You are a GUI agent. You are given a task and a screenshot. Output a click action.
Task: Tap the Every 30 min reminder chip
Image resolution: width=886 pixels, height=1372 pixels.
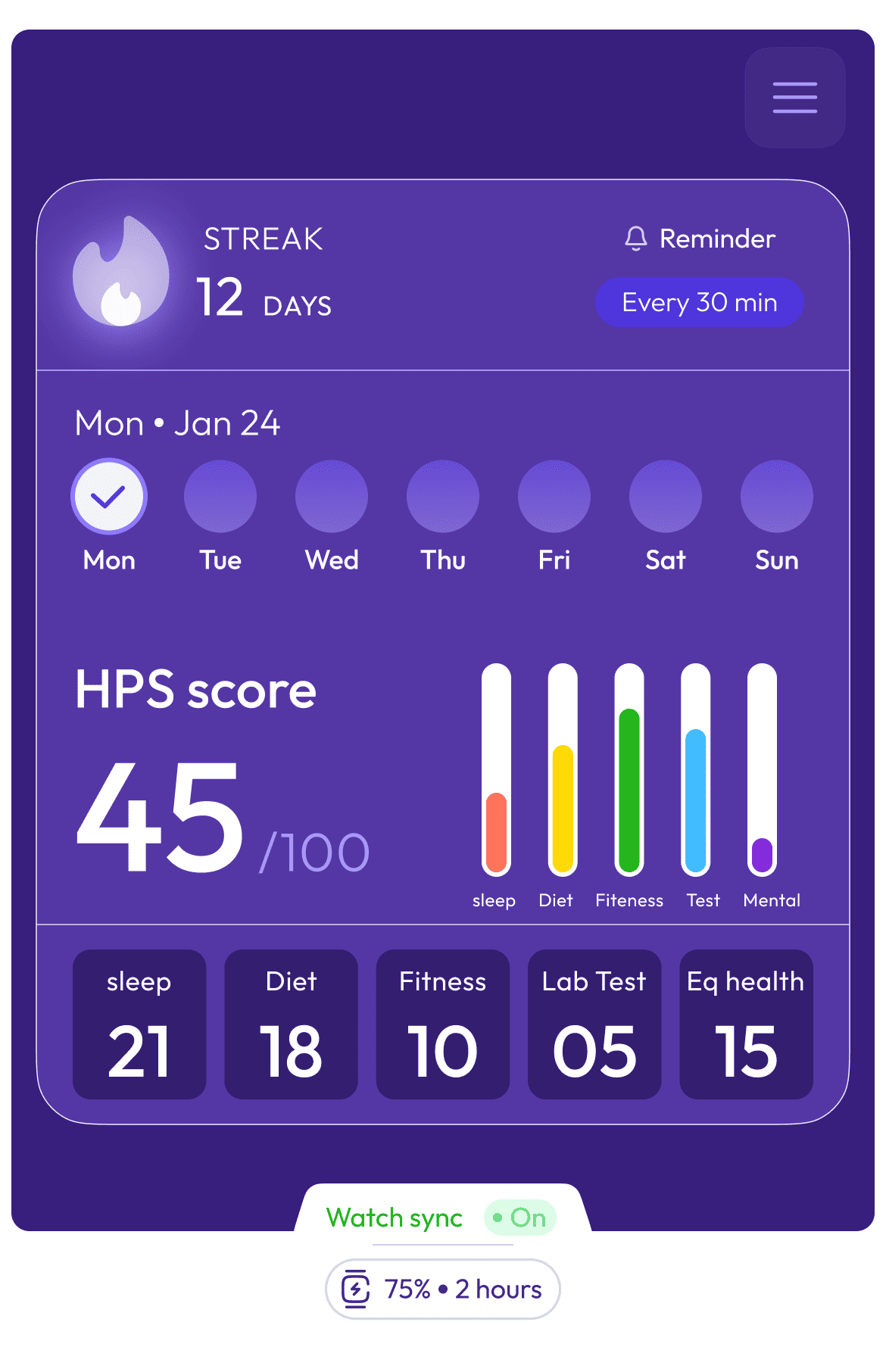pos(699,302)
